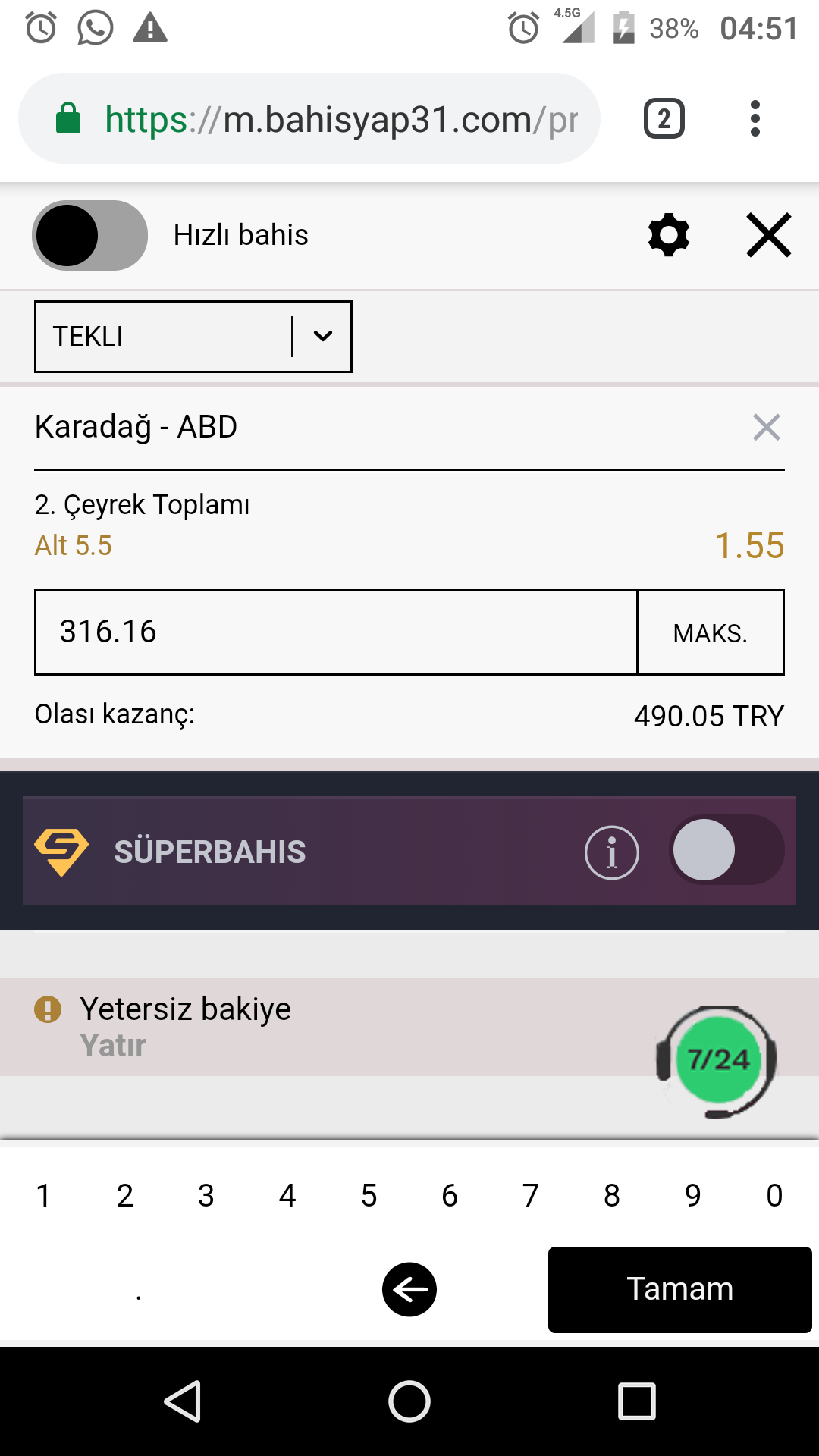The height and width of the screenshot is (1456, 819).
Task: Tap the browser address bar
Action: pos(309,118)
